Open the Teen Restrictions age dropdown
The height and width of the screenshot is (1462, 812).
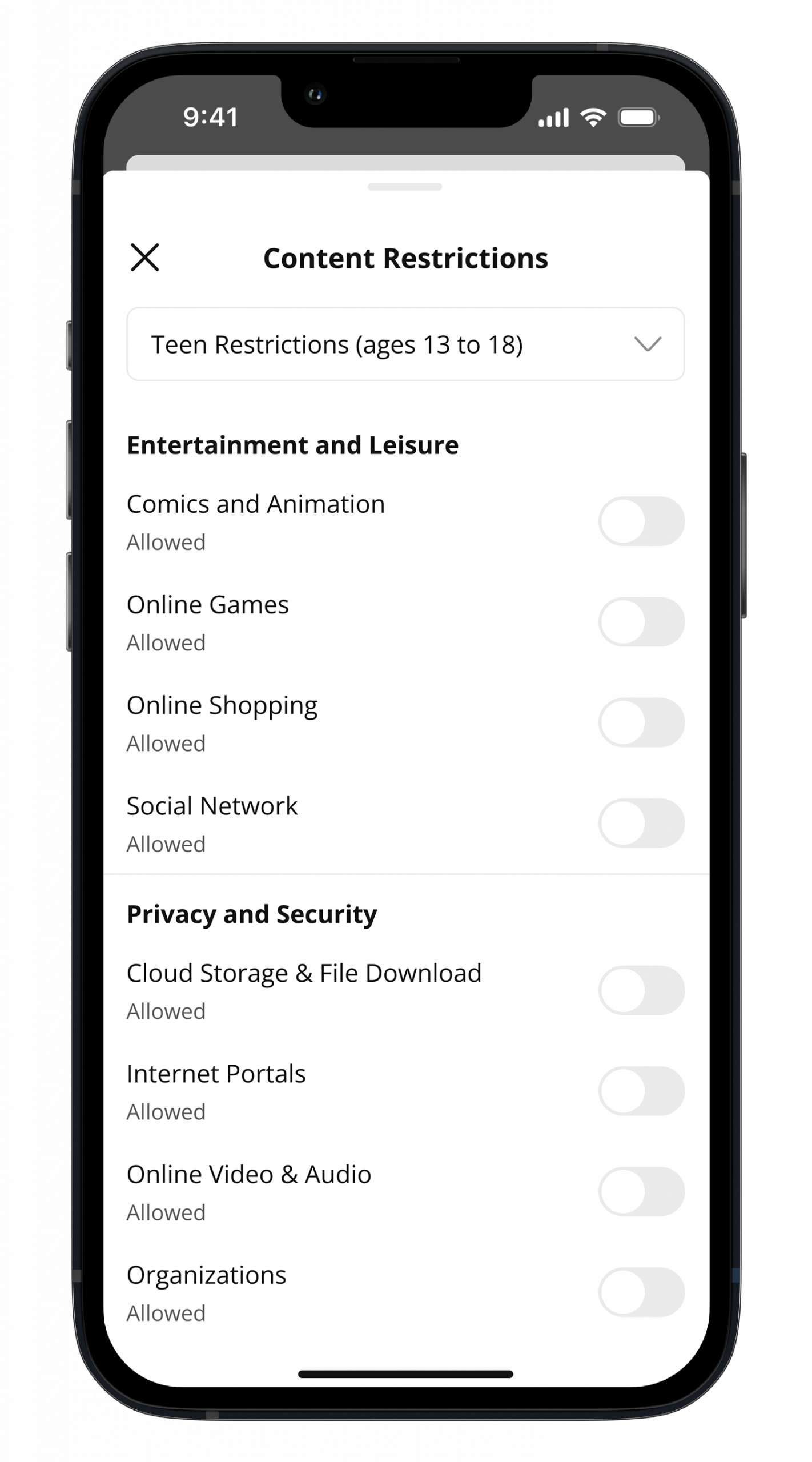pyautogui.click(x=405, y=344)
